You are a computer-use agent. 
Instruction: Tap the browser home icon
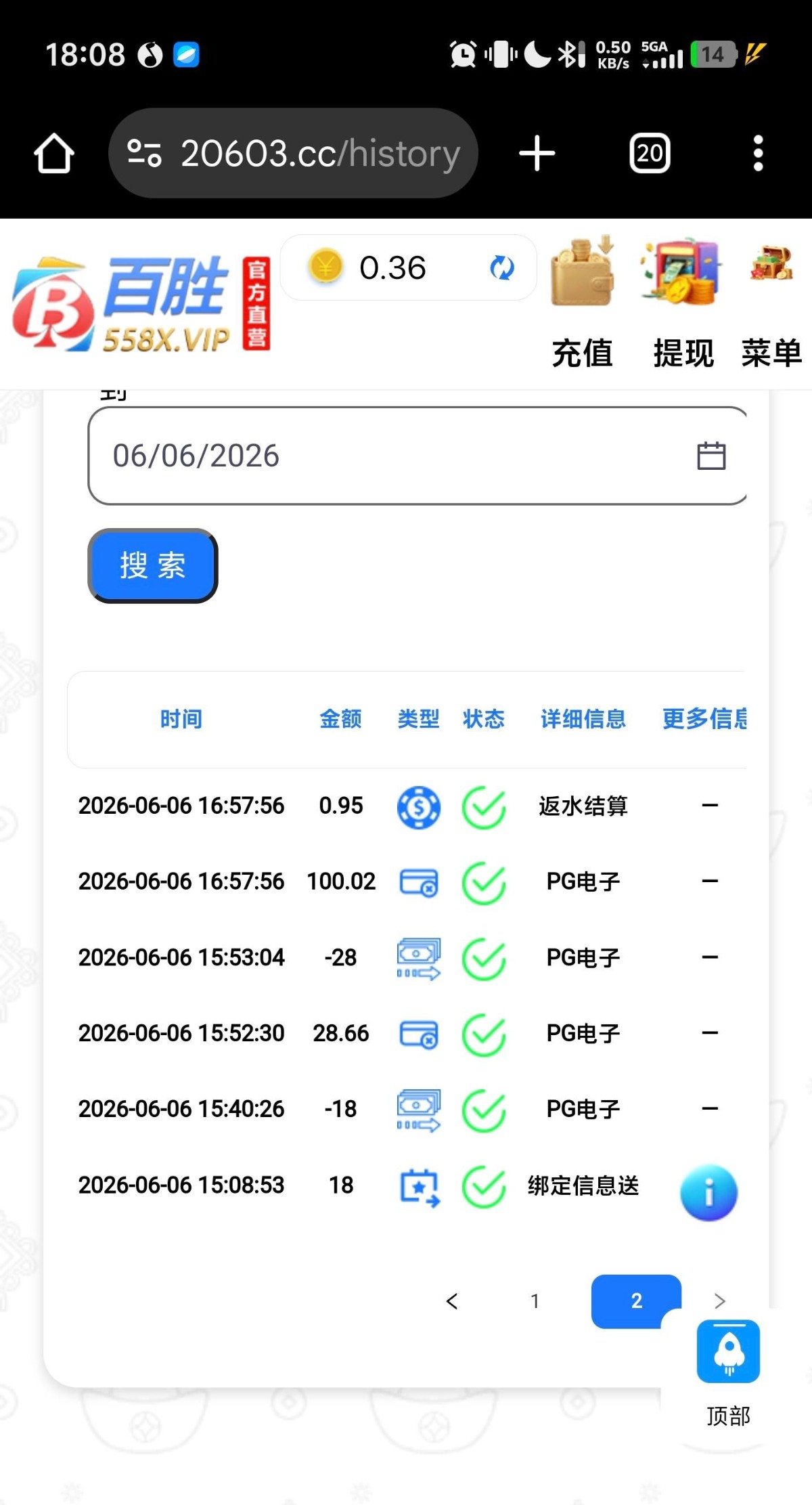pos(54,154)
